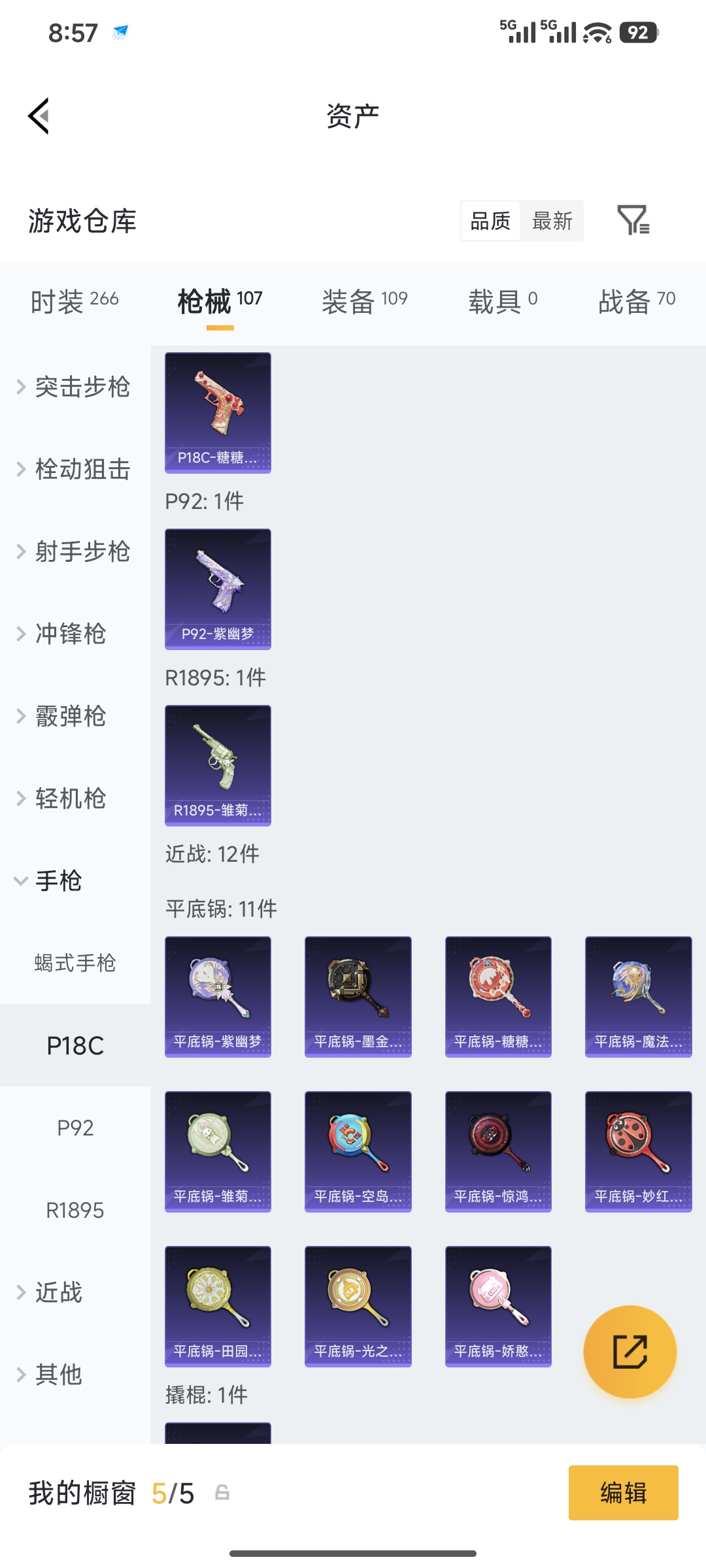The height and width of the screenshot is (1568, 706).
Task: Switch sorting to 品质 quality mode
Action: (489, 221)
